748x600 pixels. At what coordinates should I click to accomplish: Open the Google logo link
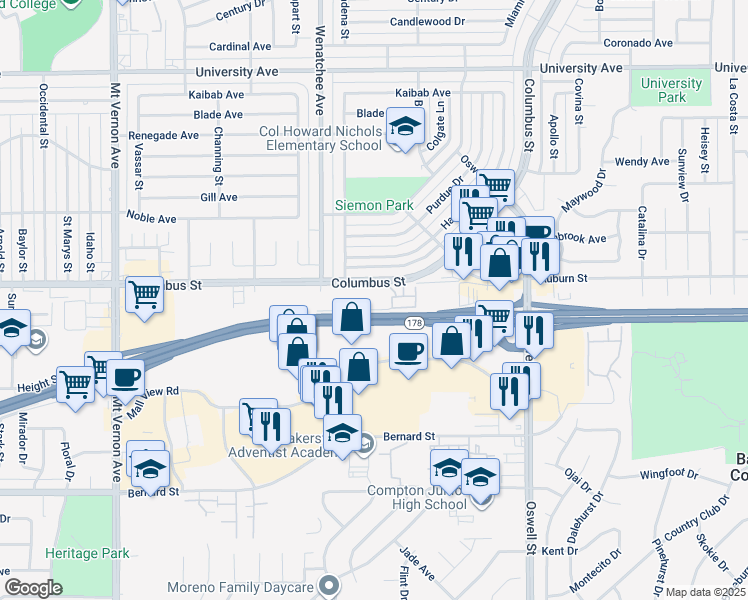pos(33,588)
